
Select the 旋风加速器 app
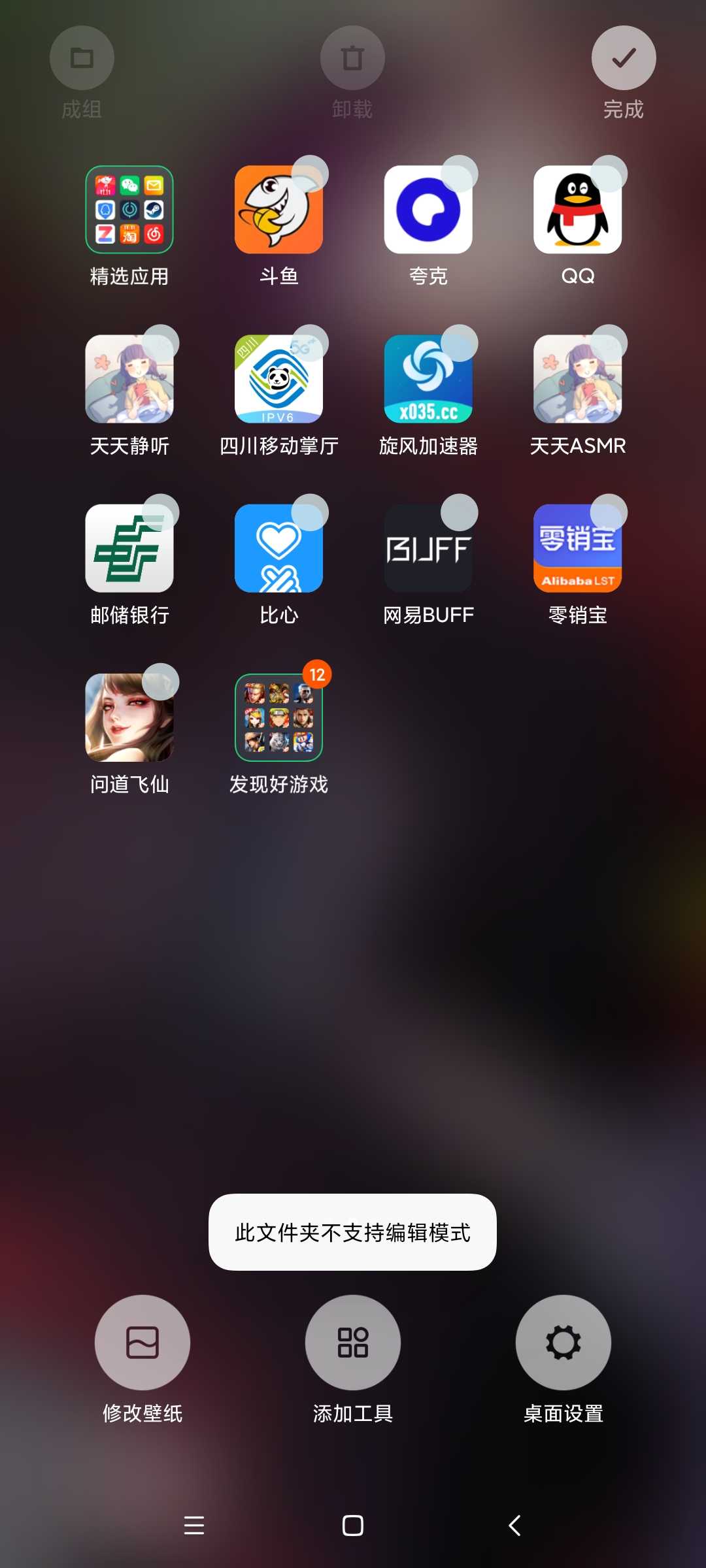pyautogui.click(x=428, y=379)
